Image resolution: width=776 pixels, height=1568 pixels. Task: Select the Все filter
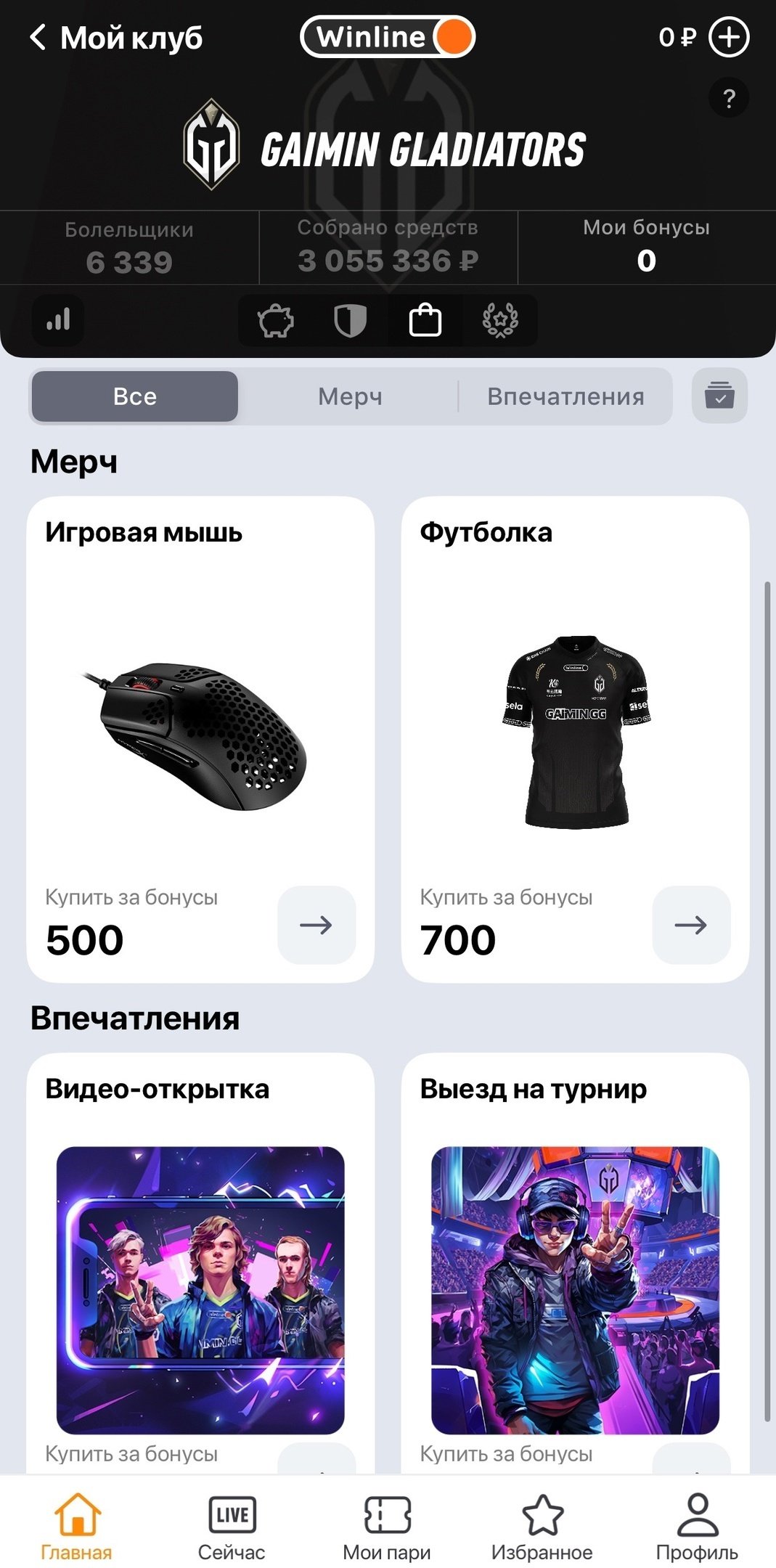tap(135, 396)
